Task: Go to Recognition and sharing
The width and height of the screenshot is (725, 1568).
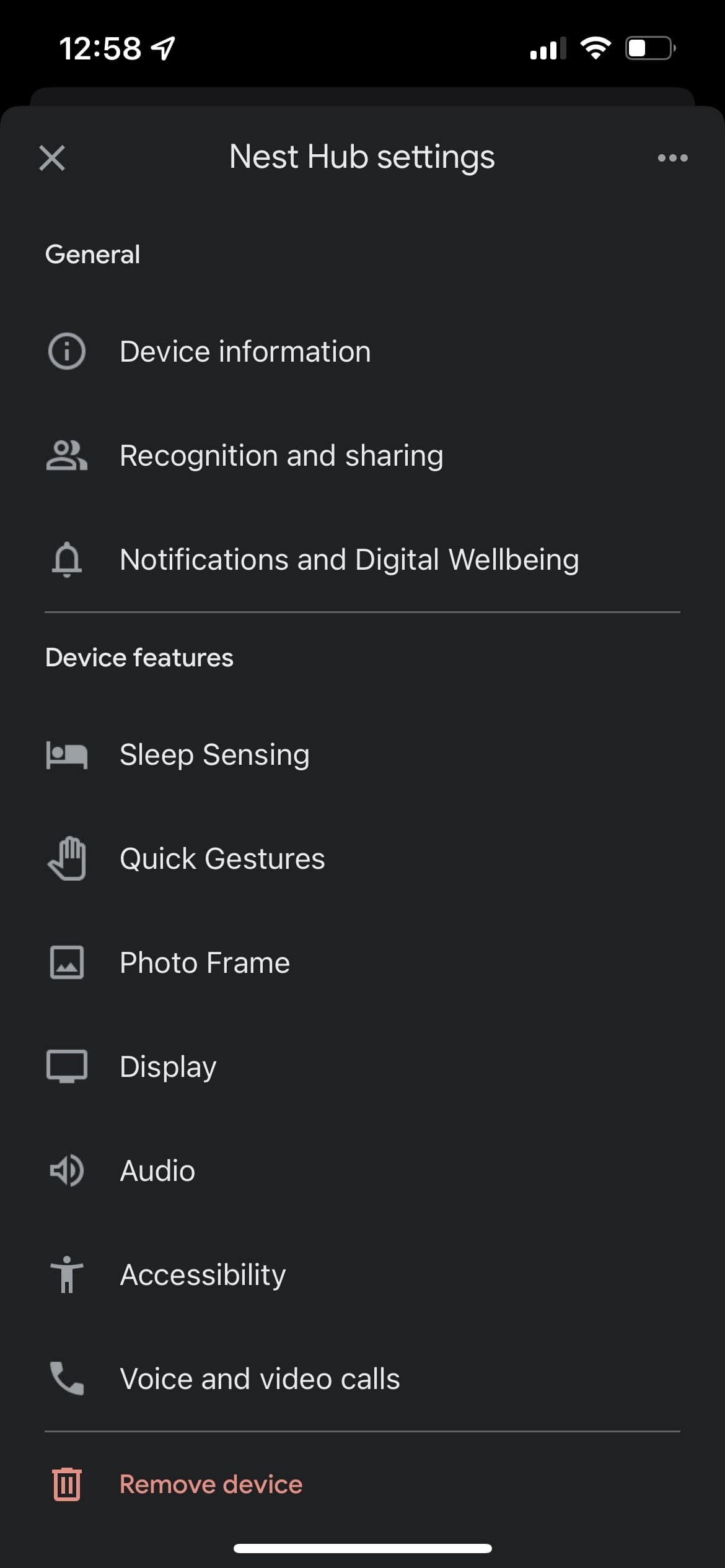Action: 281,456
